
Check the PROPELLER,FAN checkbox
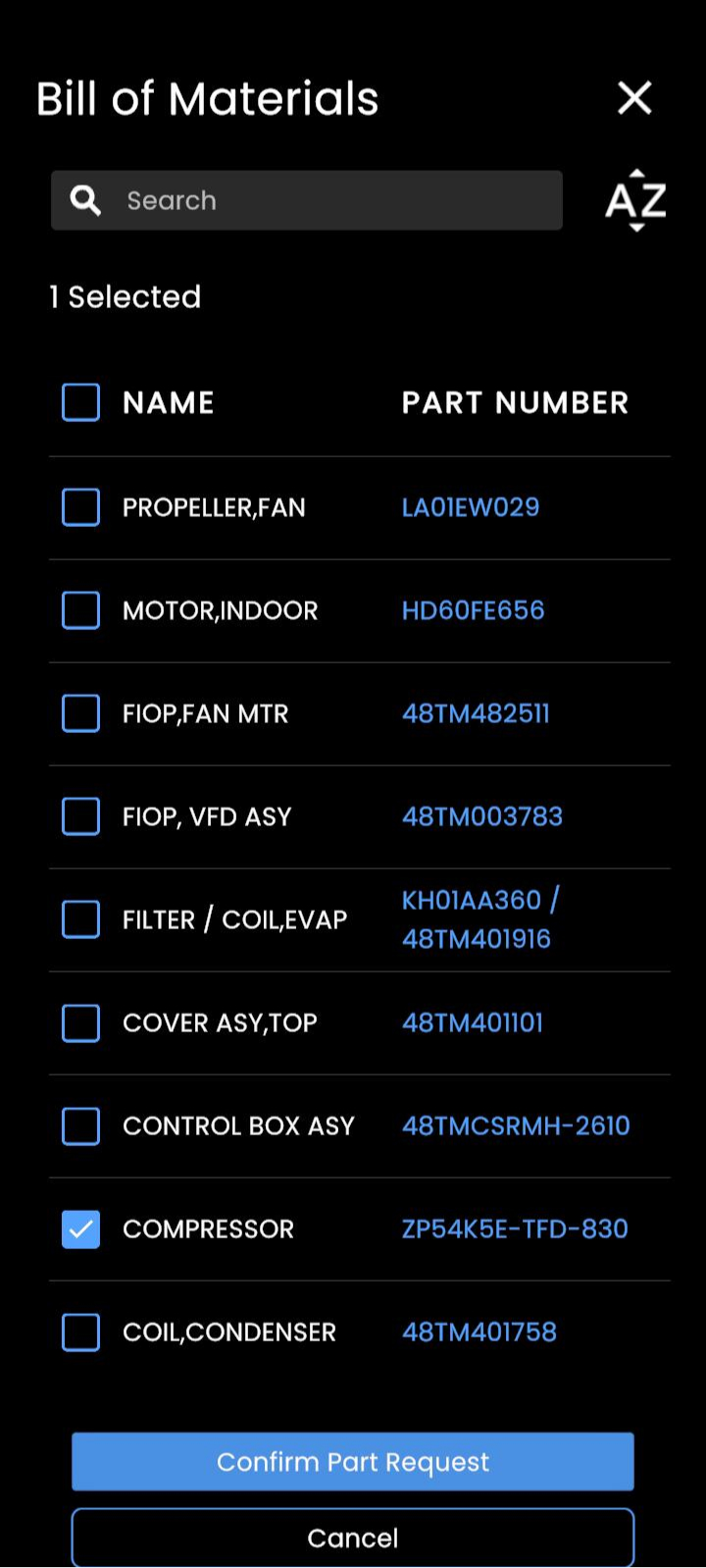click(x=80, y=507)
